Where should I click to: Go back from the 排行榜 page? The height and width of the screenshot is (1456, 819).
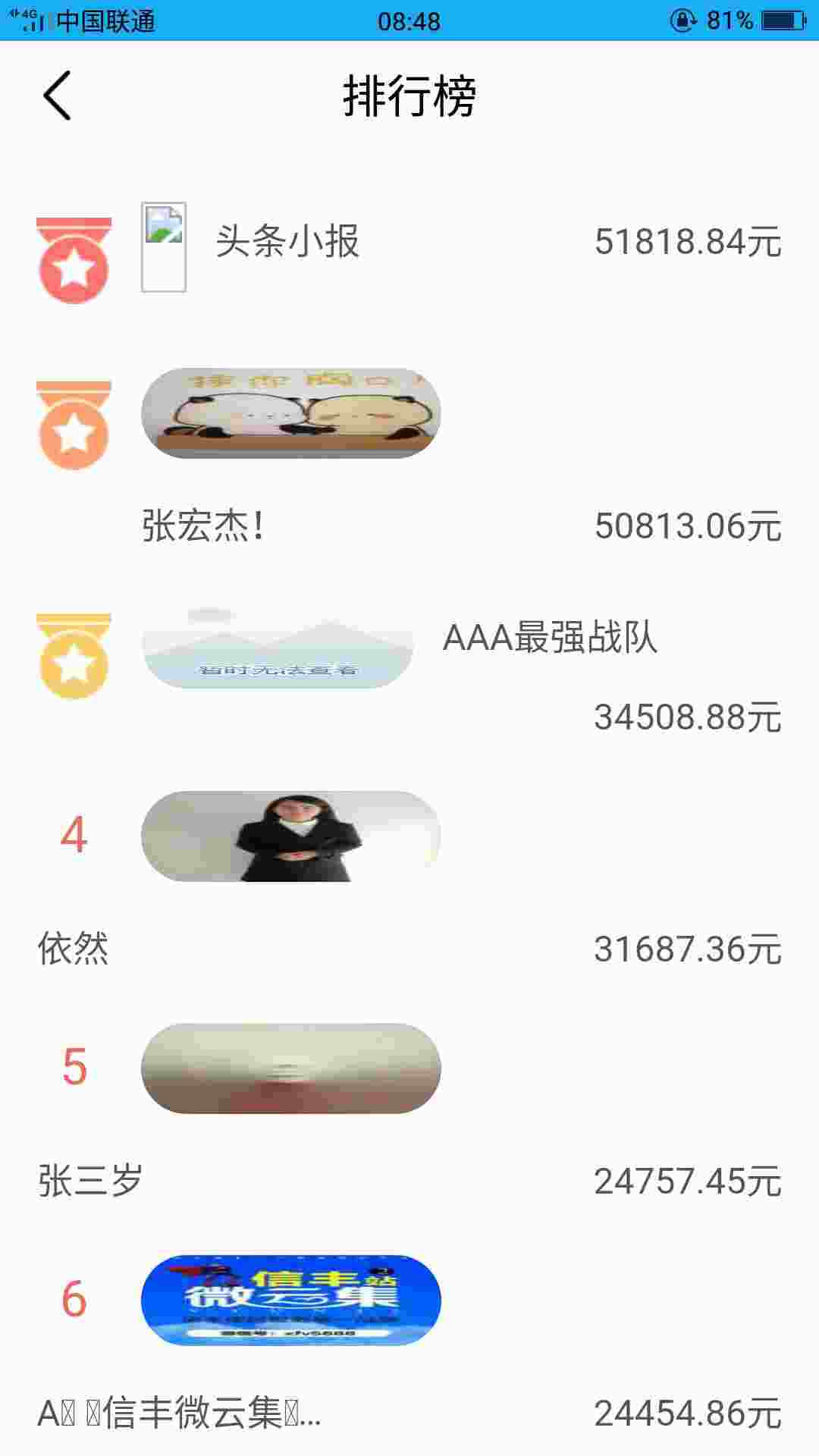(x=58, y=96)
